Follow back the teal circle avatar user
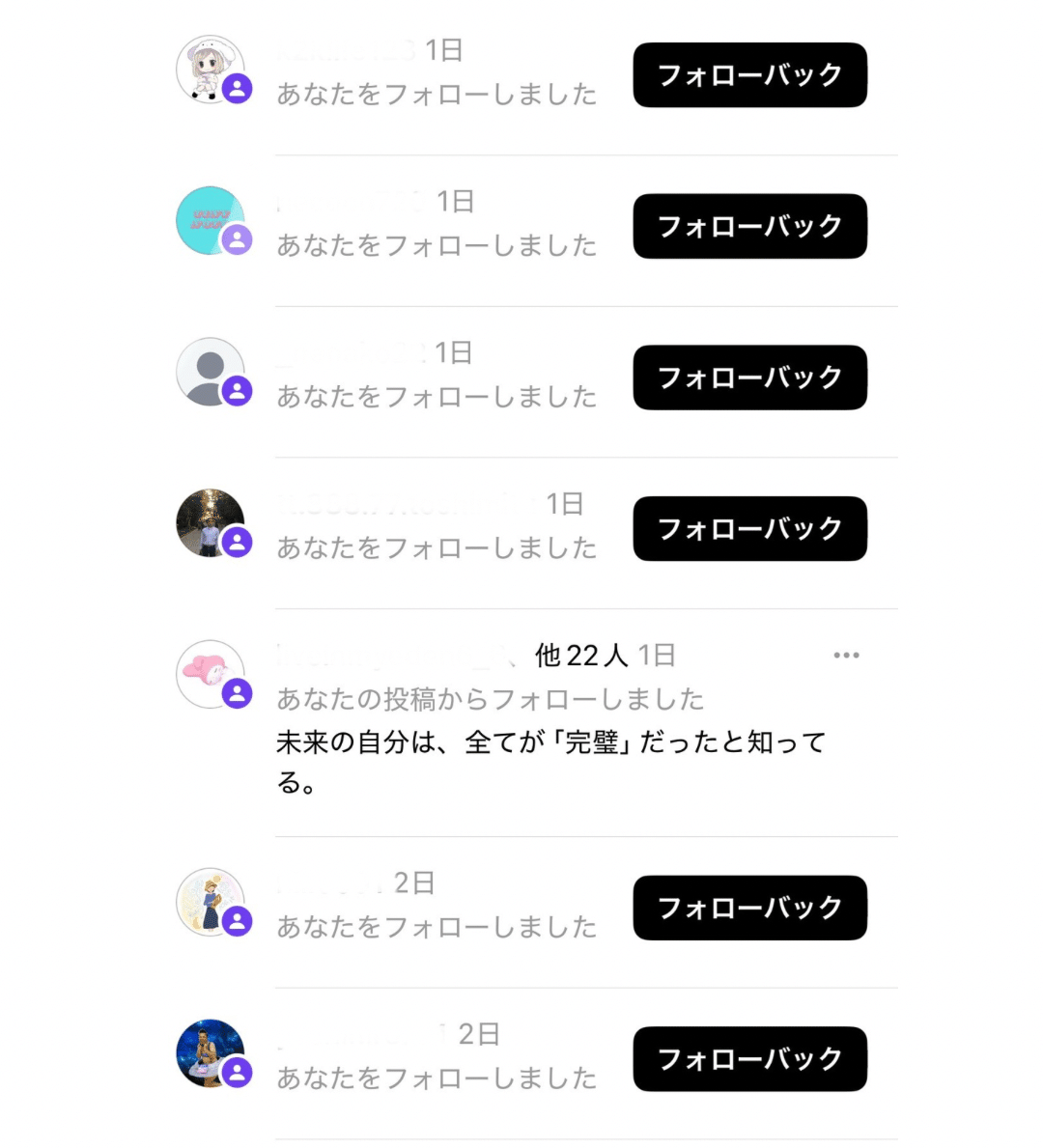The image size is (1043, 1148). tap(749, 227)
